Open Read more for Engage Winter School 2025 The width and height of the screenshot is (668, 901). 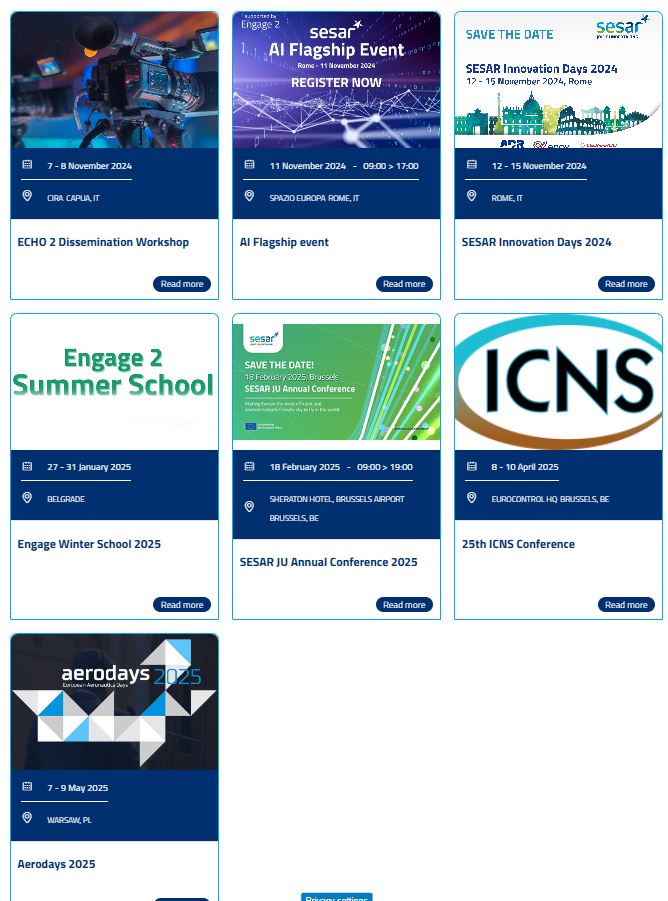click(x=182, y=605)
